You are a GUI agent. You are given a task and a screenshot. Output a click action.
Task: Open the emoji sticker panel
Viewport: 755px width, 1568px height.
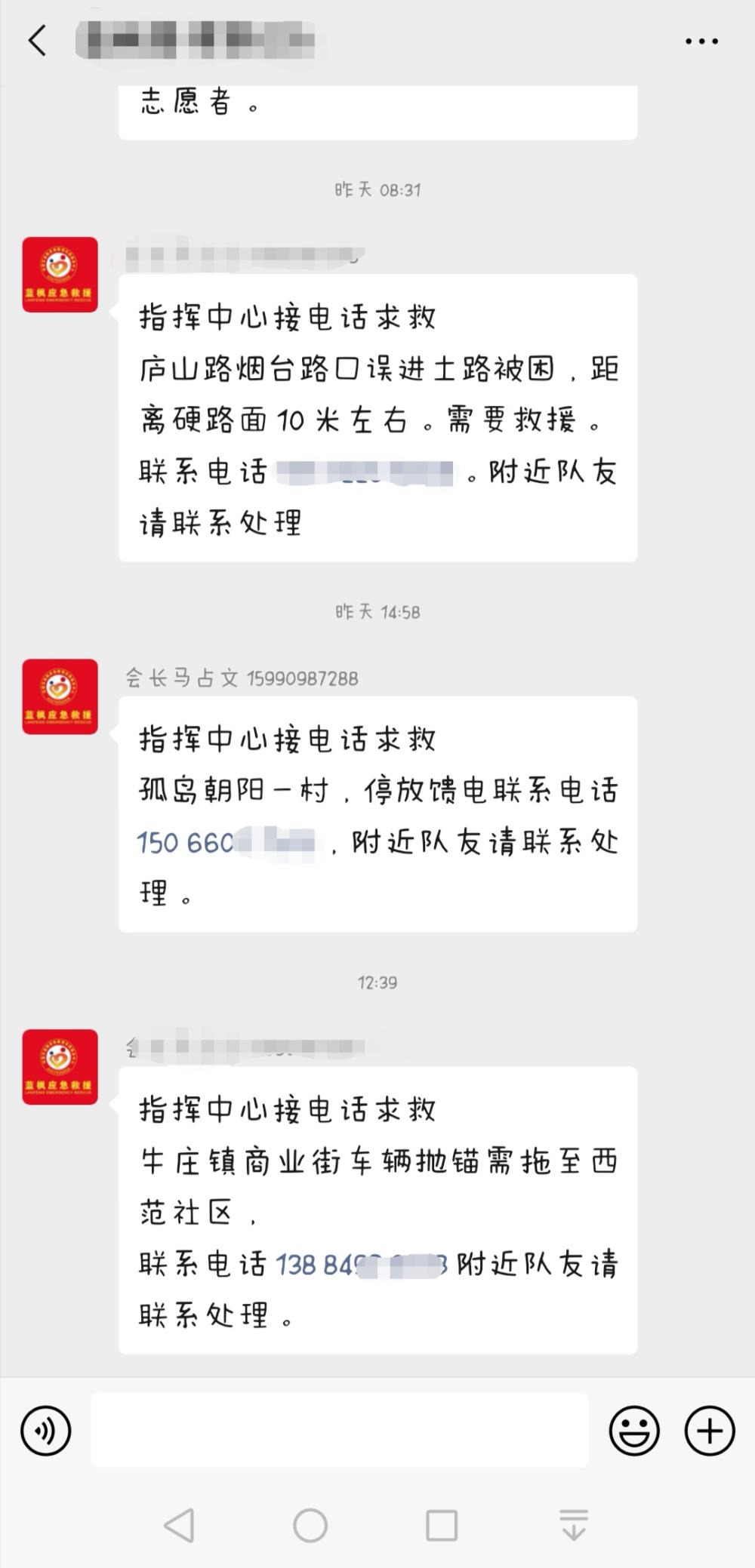click(634, 1431)
